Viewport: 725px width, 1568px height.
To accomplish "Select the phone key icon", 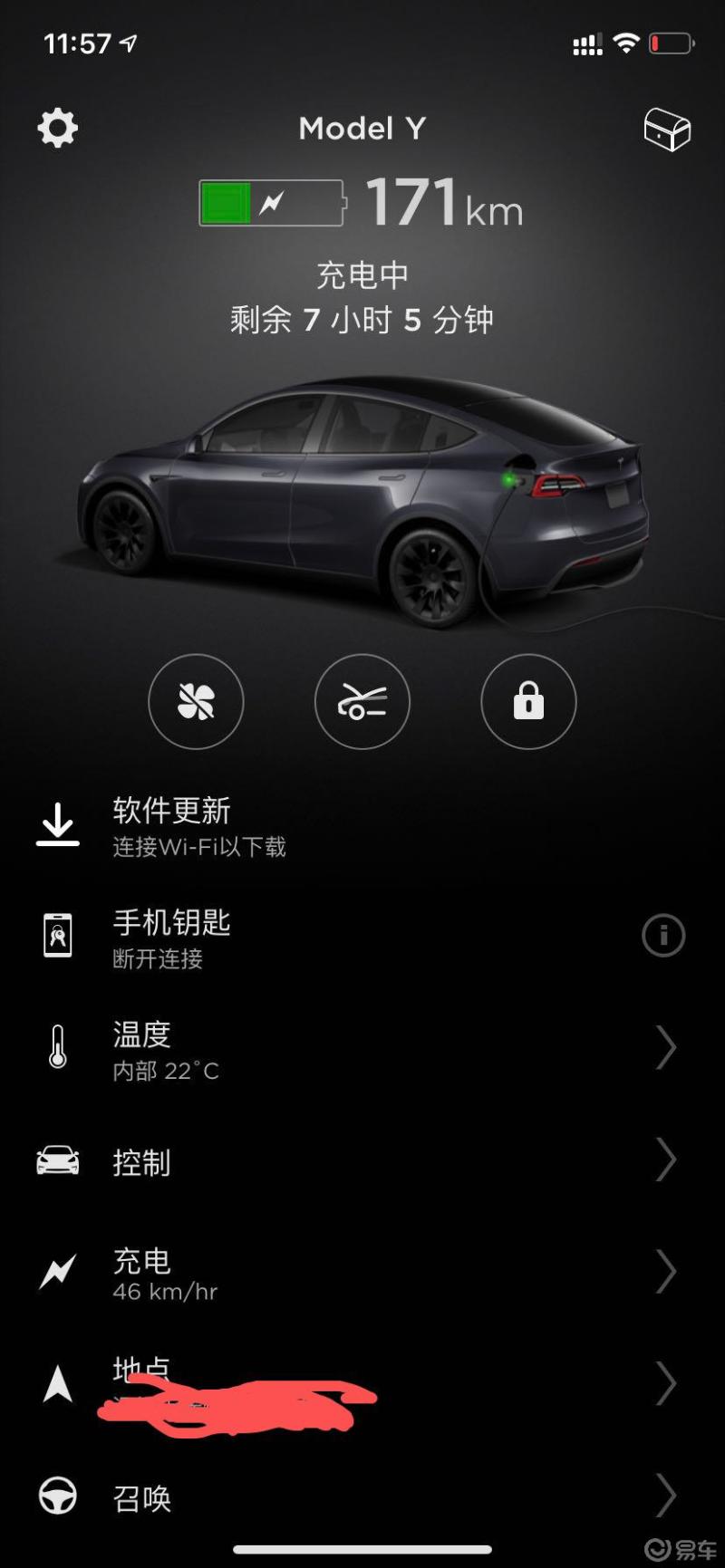I will coord(58,936).
